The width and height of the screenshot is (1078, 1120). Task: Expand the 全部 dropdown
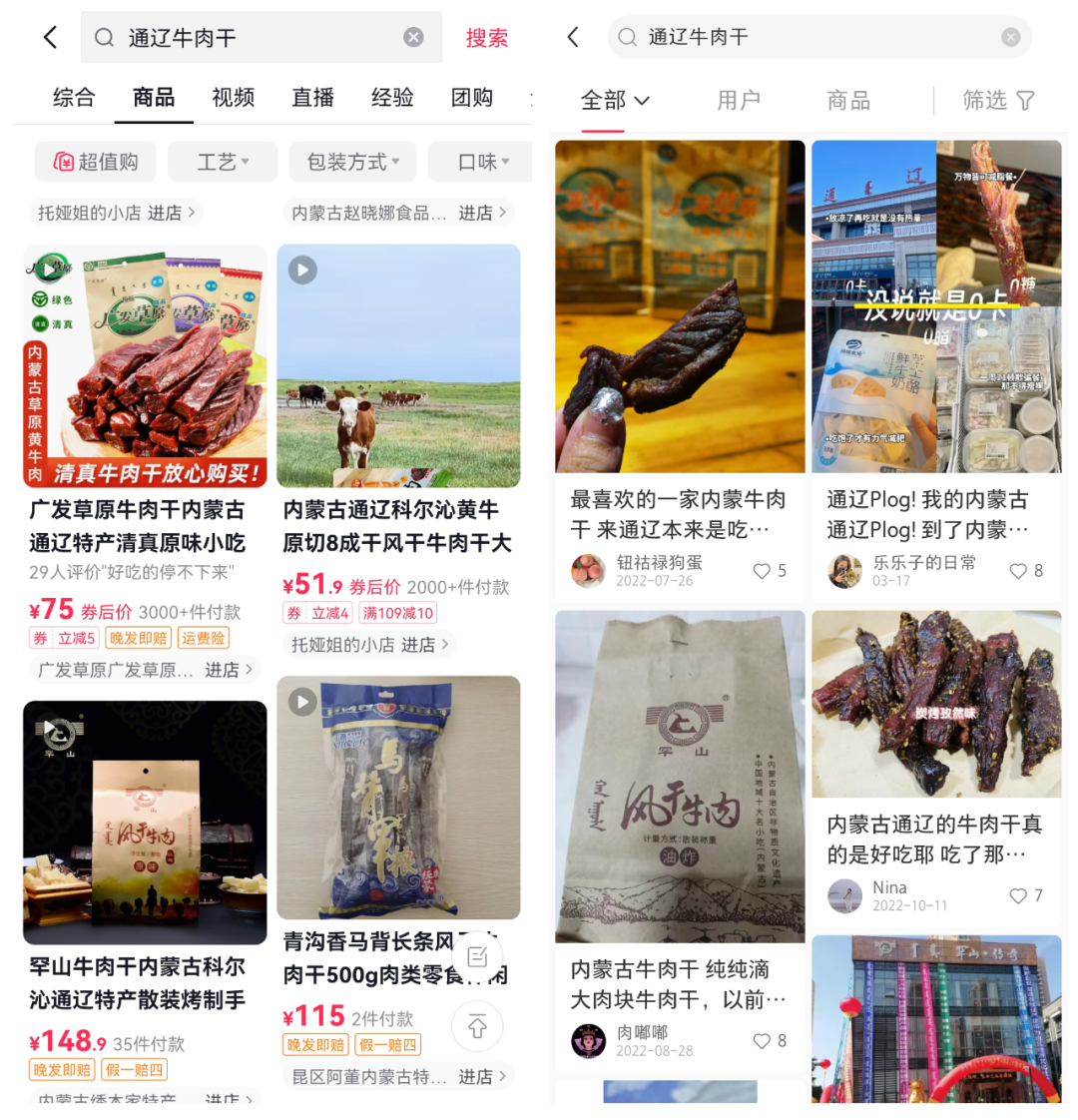pos(615,100)
